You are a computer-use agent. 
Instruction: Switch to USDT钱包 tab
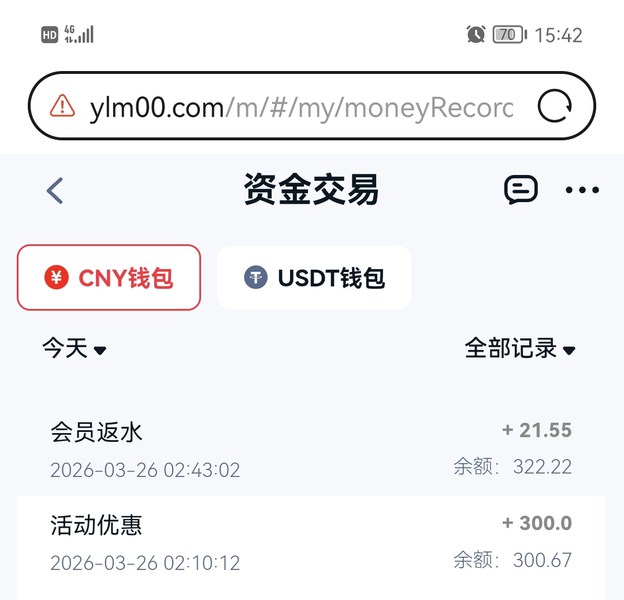point(314,278)
